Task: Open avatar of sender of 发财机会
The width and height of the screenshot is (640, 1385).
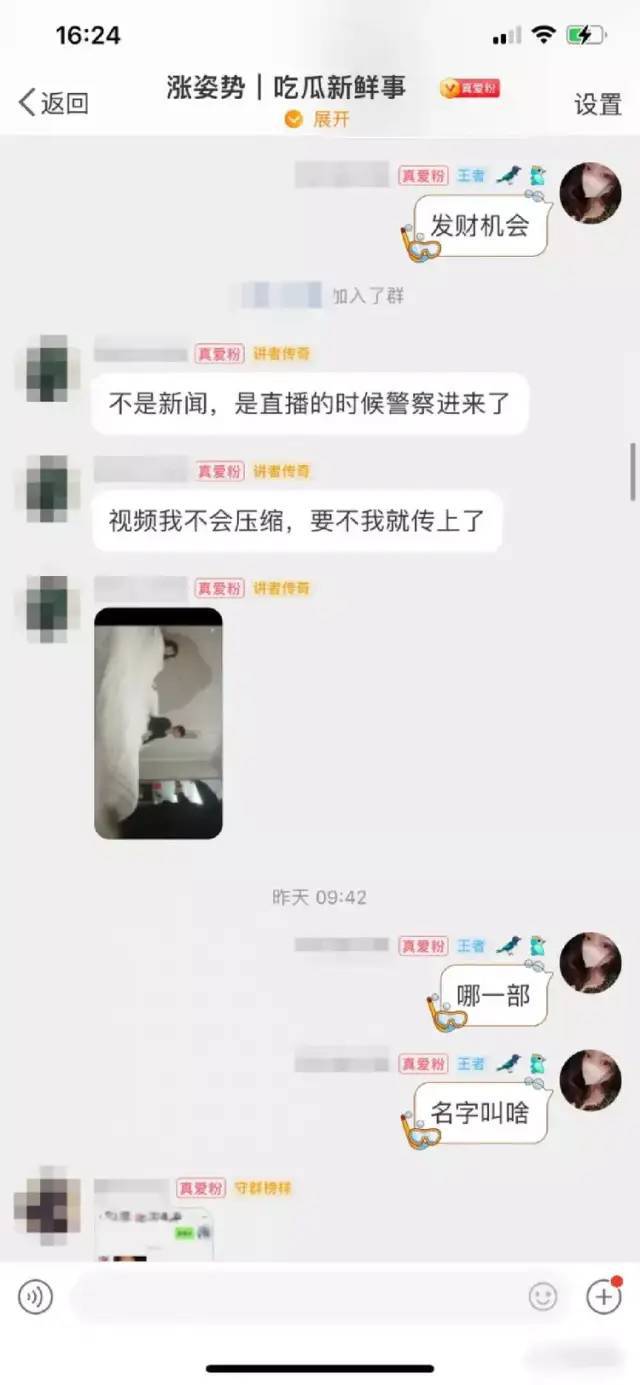Action: 590,193
